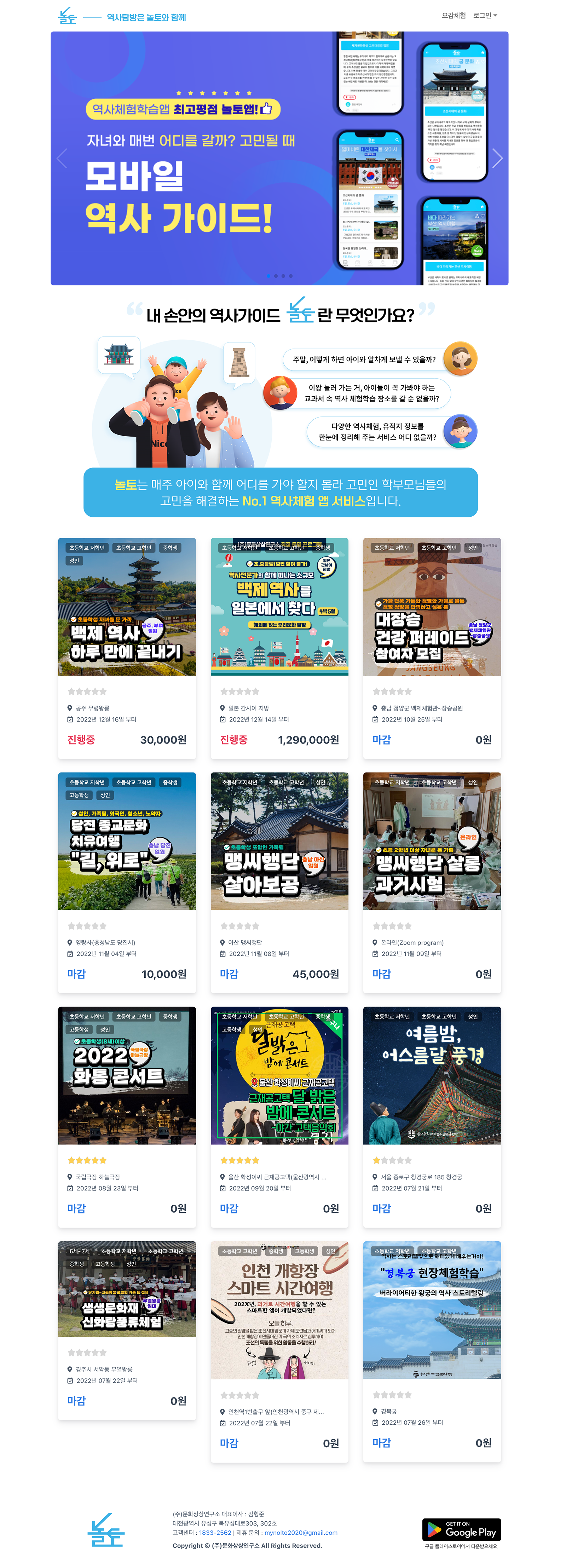Screen dimensions: 566x1568
Task: Open the 백제역사를 일본에서 찾다 program card
Action: pyautogui.click(x=279, y=607)
